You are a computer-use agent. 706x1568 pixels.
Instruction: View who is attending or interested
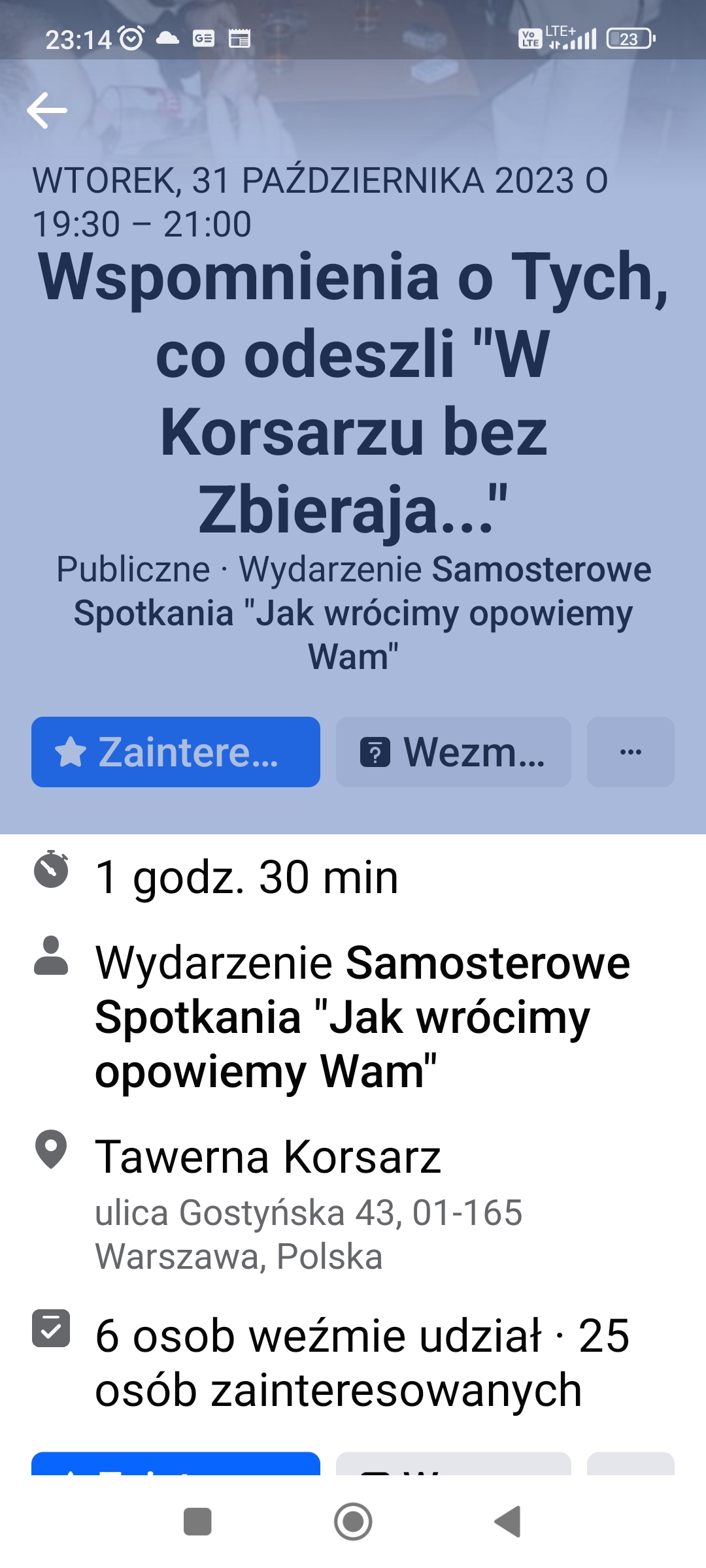coord(353,1362)
